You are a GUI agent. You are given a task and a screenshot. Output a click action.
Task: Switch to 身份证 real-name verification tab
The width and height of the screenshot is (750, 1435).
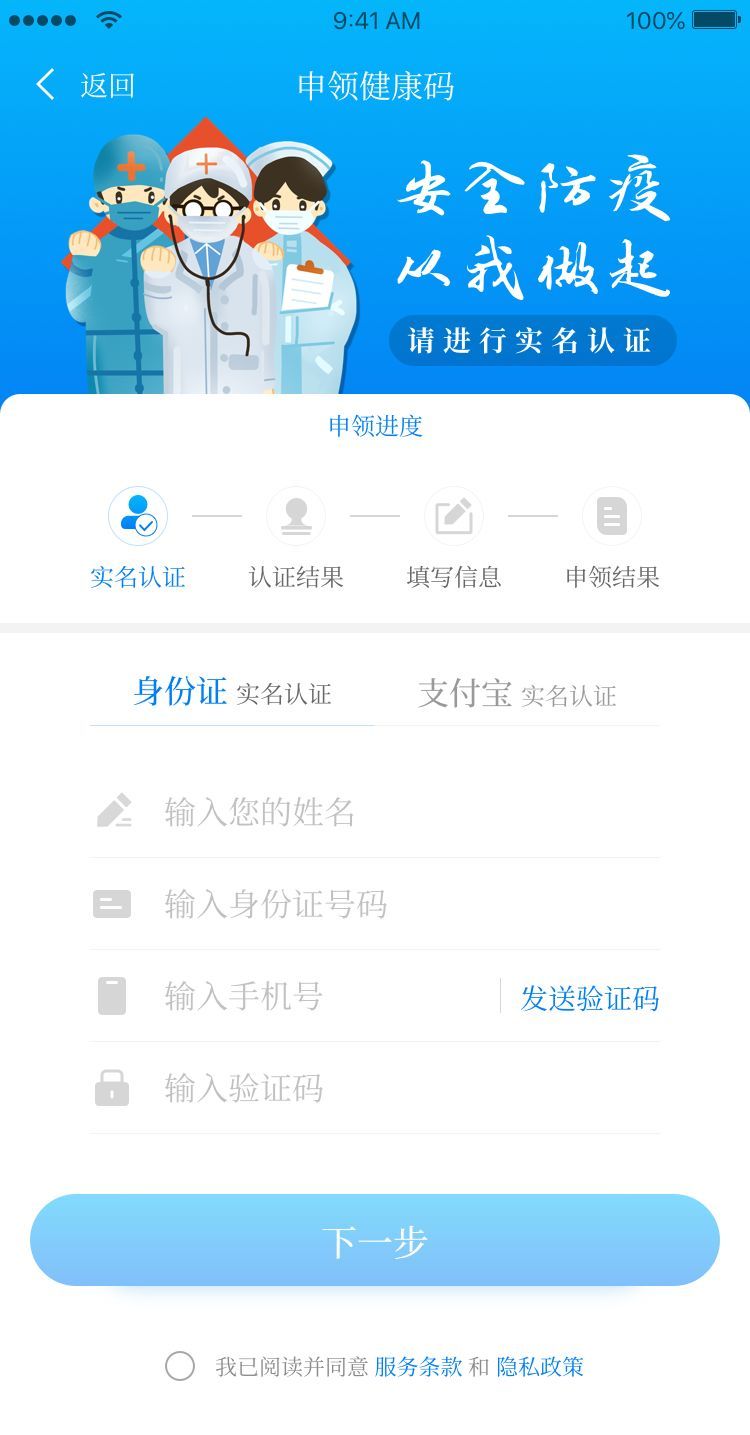[x=230, y=692]
